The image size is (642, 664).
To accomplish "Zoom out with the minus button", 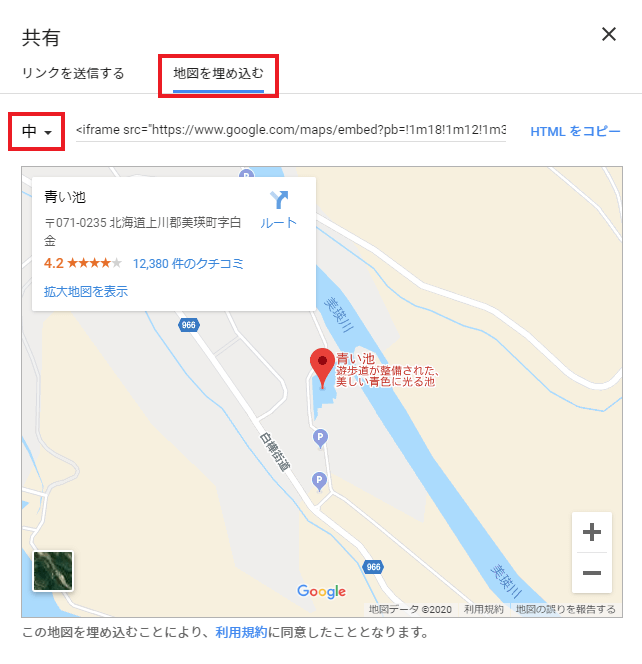I will 591,573.
